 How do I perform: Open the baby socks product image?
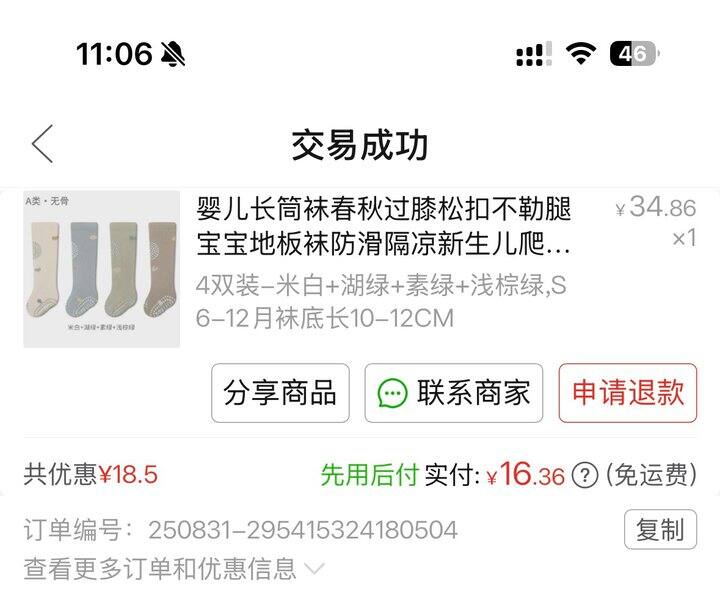click(x=101, y=269)
